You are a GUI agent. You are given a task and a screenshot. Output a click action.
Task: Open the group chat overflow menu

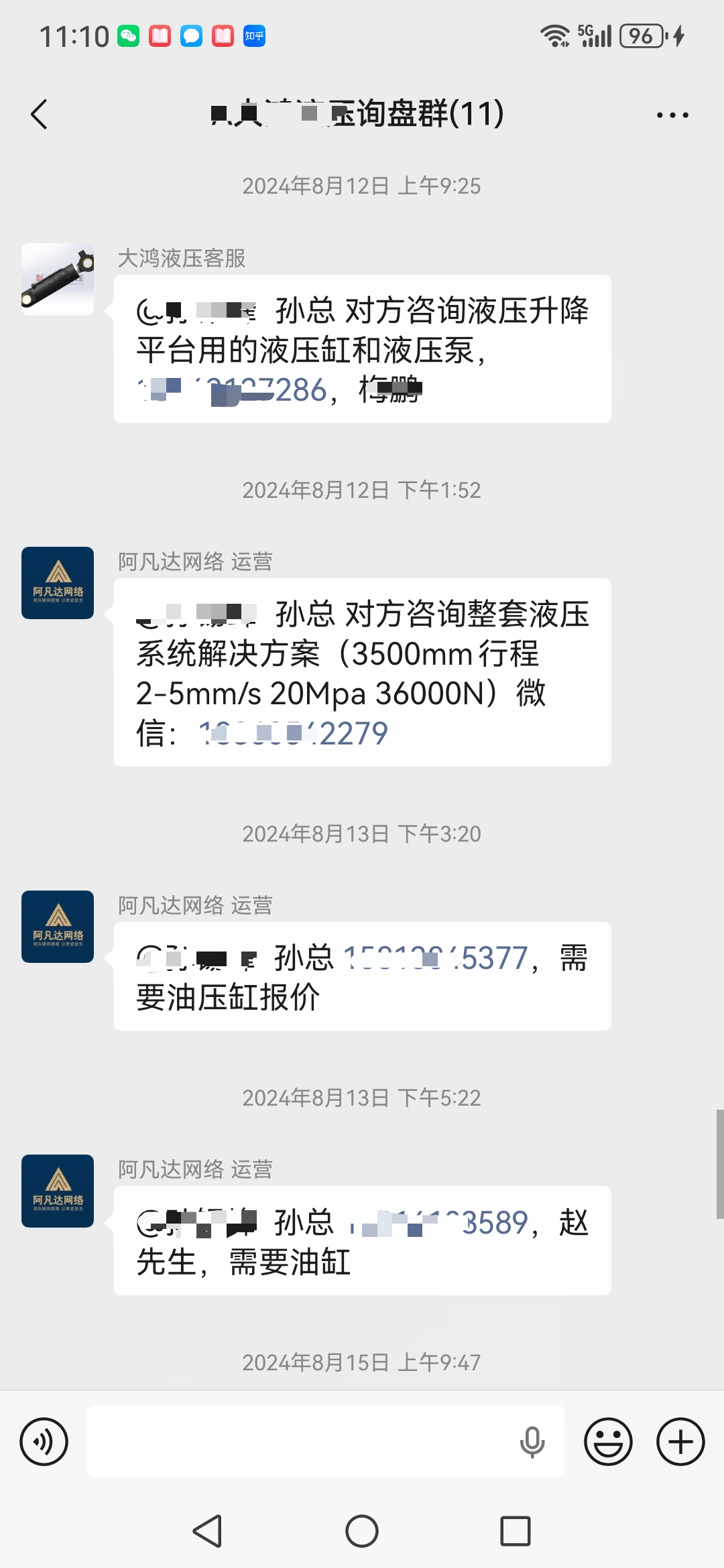[672, 115]
